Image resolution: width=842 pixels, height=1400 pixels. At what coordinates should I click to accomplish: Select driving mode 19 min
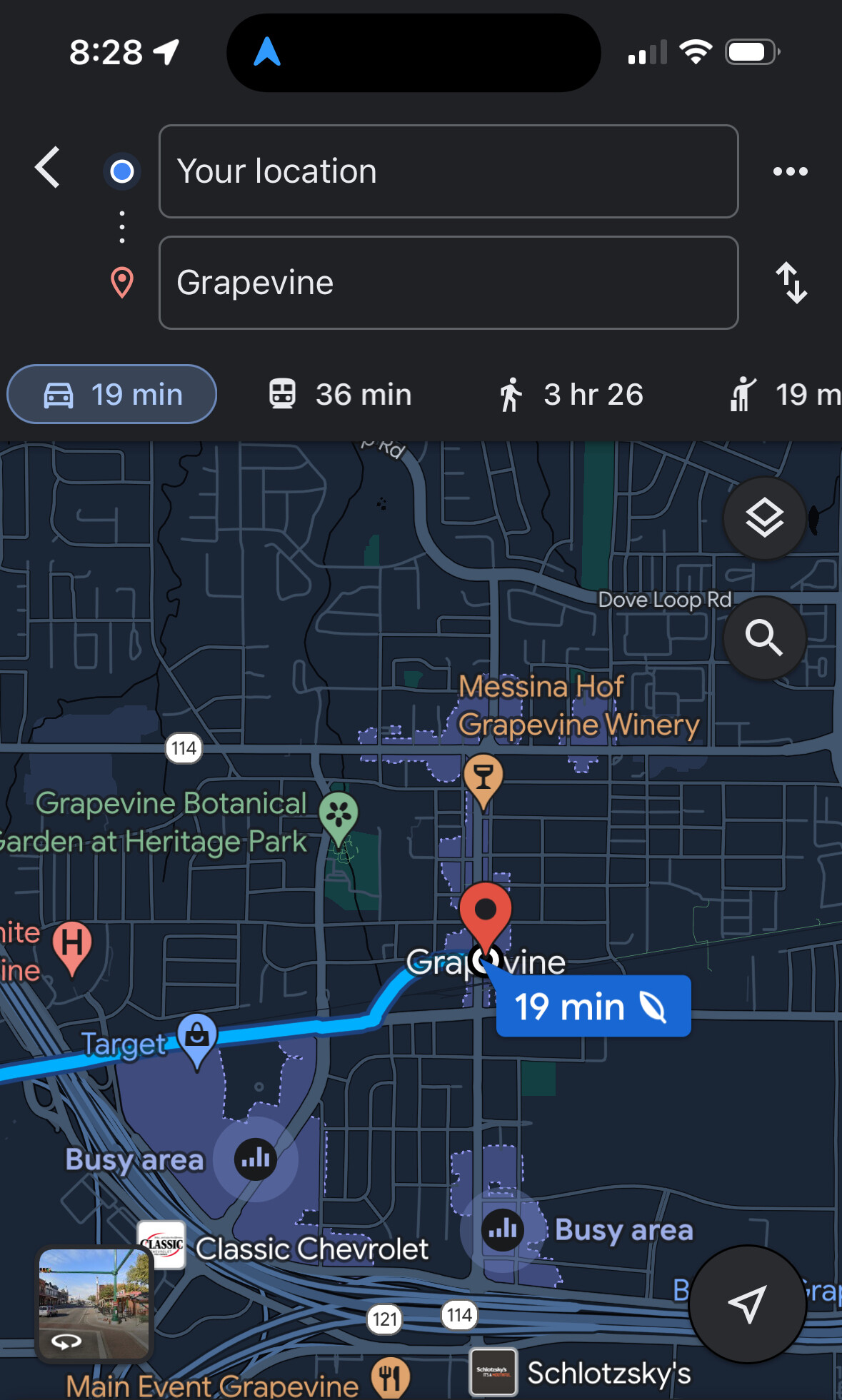point(112,394)
